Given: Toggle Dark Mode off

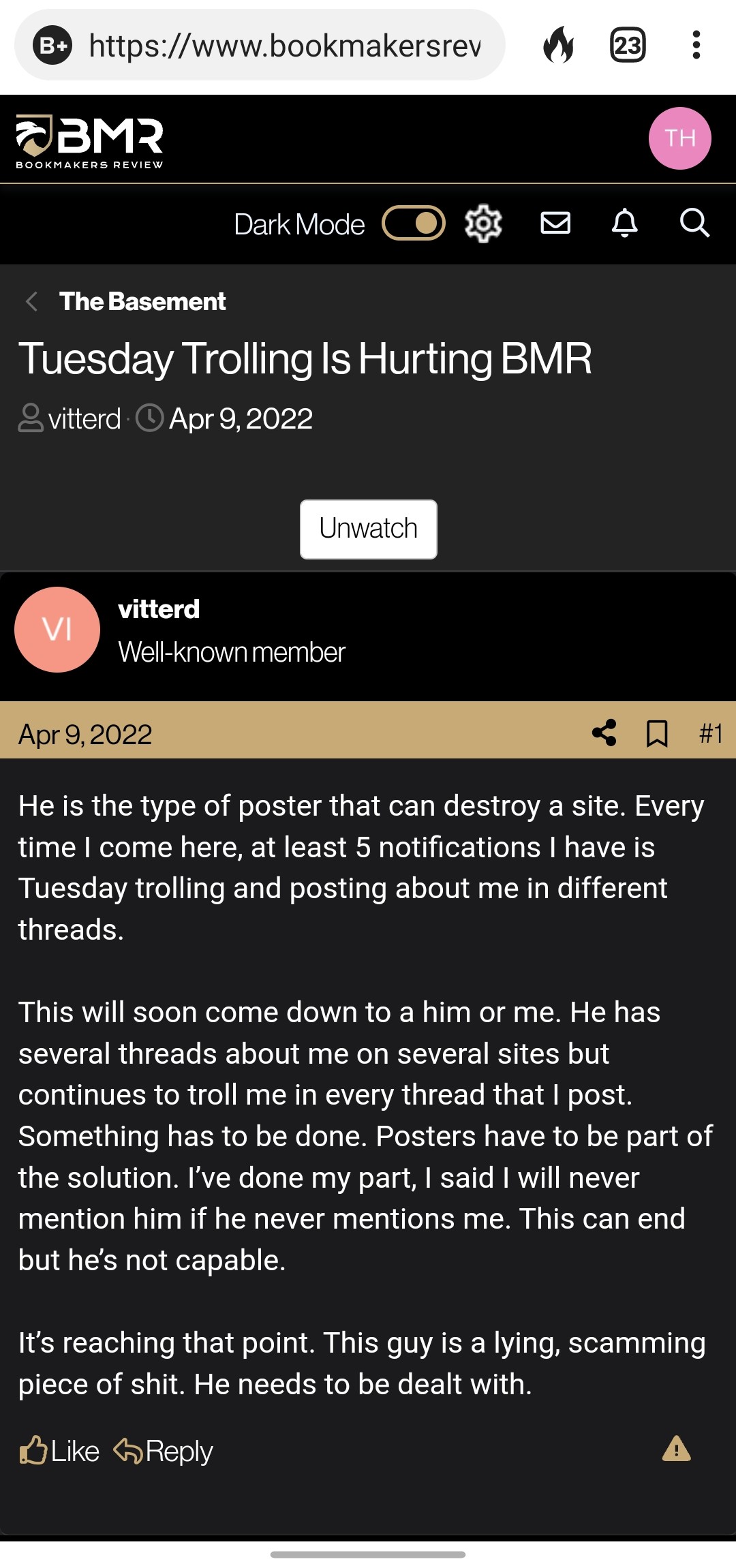Looking at the screenshot, I should pos(413,224).
